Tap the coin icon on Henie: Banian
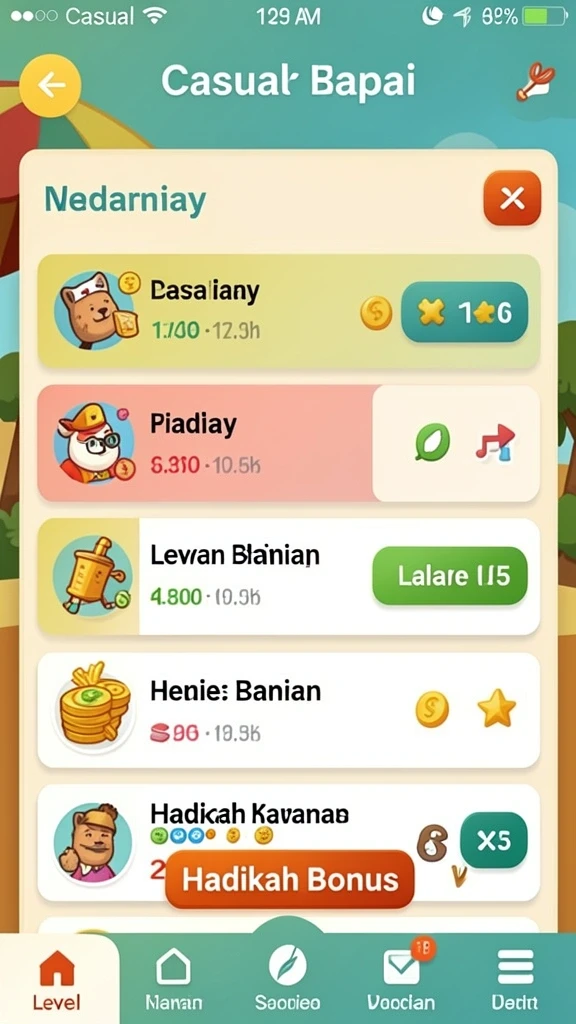Image resolution: width=576 pixels, height=1024 pixels. point(432,710)
